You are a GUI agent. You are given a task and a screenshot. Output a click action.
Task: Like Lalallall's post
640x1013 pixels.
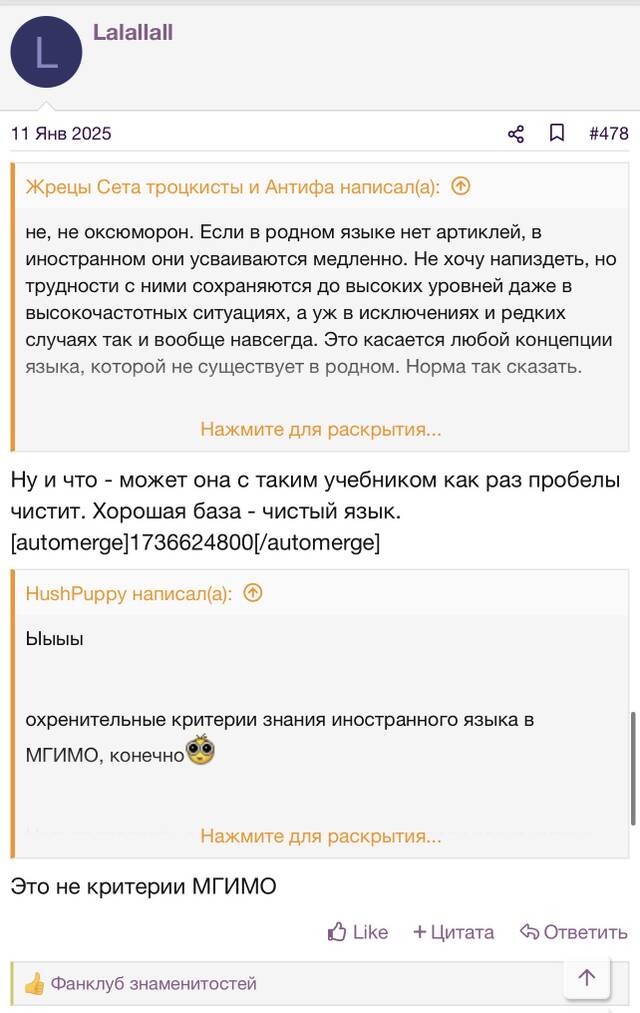pyautogui.click(x=358, y=932)
